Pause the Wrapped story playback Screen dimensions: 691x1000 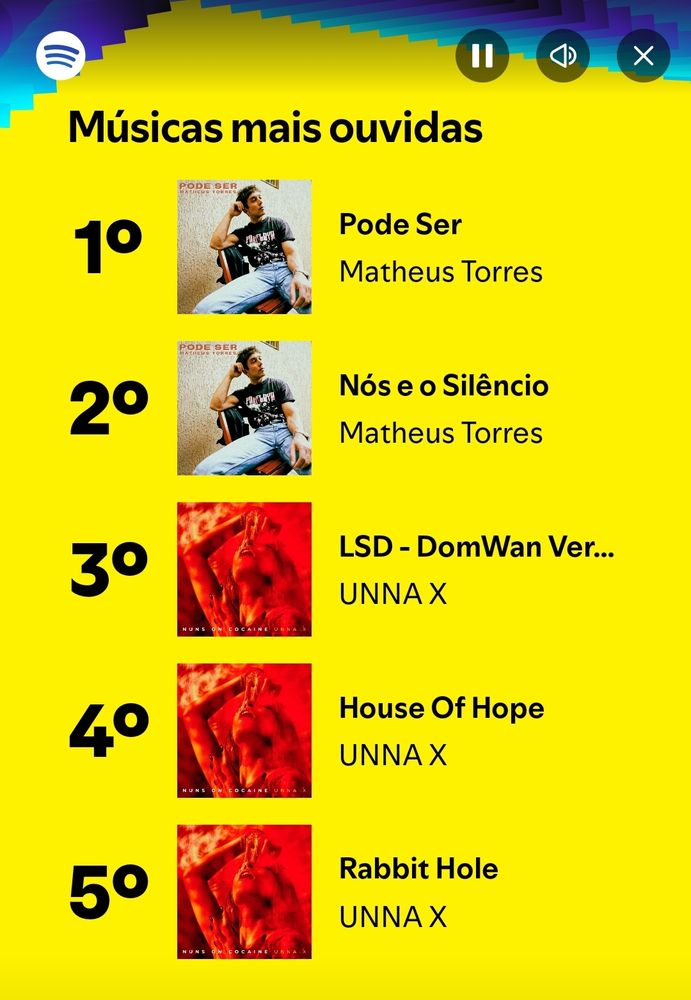click(x=482, y=56)
